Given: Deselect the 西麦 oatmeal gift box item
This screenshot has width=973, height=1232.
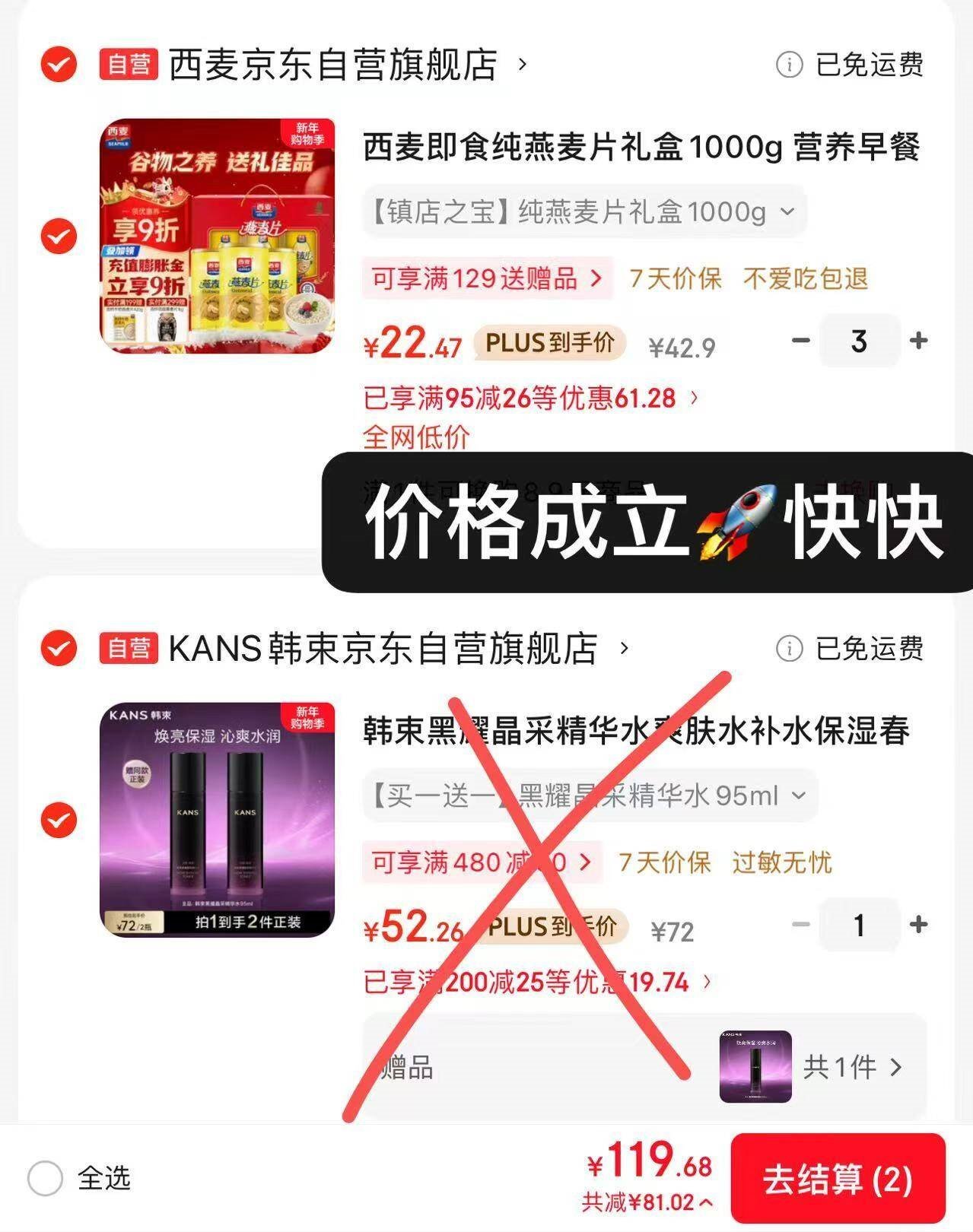Looking at the screenshot, I should pos(59,237).
